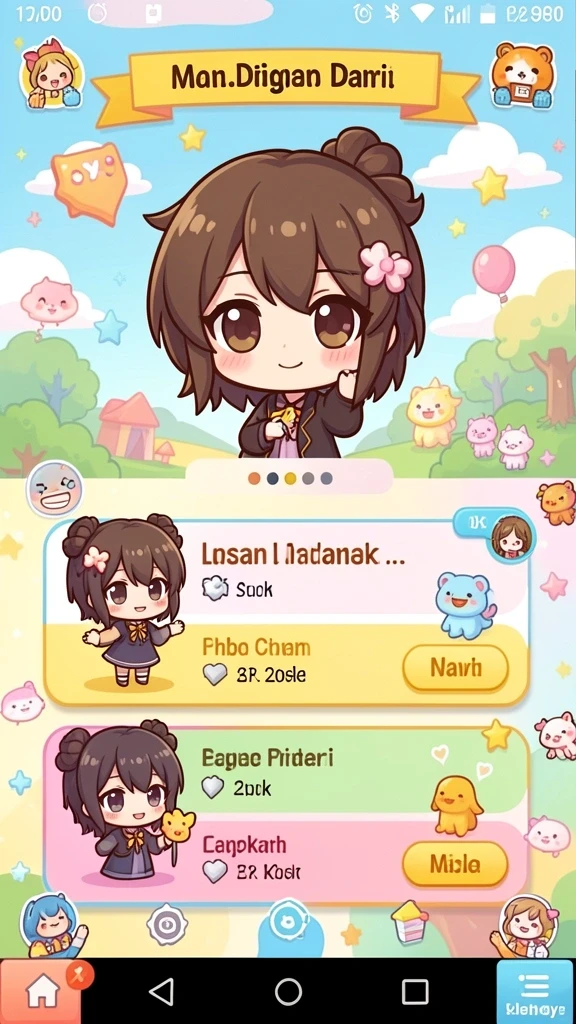The height and width of the screenshot is (1024, 576).
Task: Tap the yellow Mibla button
Action: point(455,864)
